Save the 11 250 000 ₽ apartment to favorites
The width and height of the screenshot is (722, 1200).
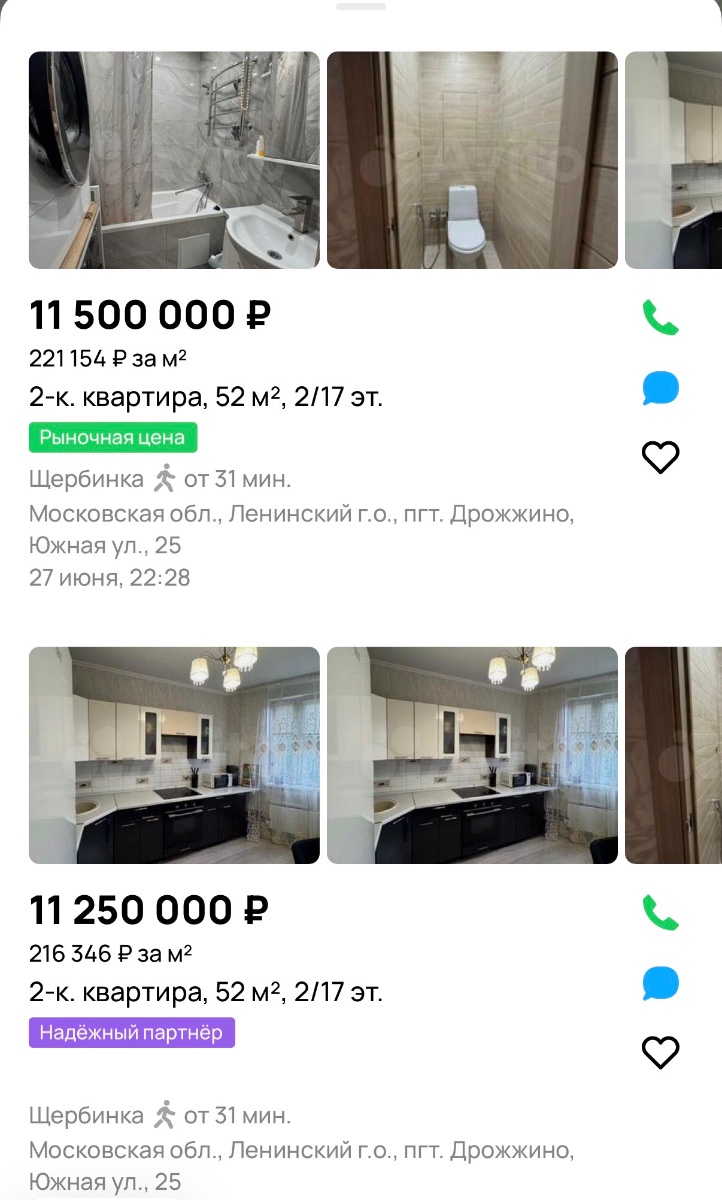coord(660,1052)
